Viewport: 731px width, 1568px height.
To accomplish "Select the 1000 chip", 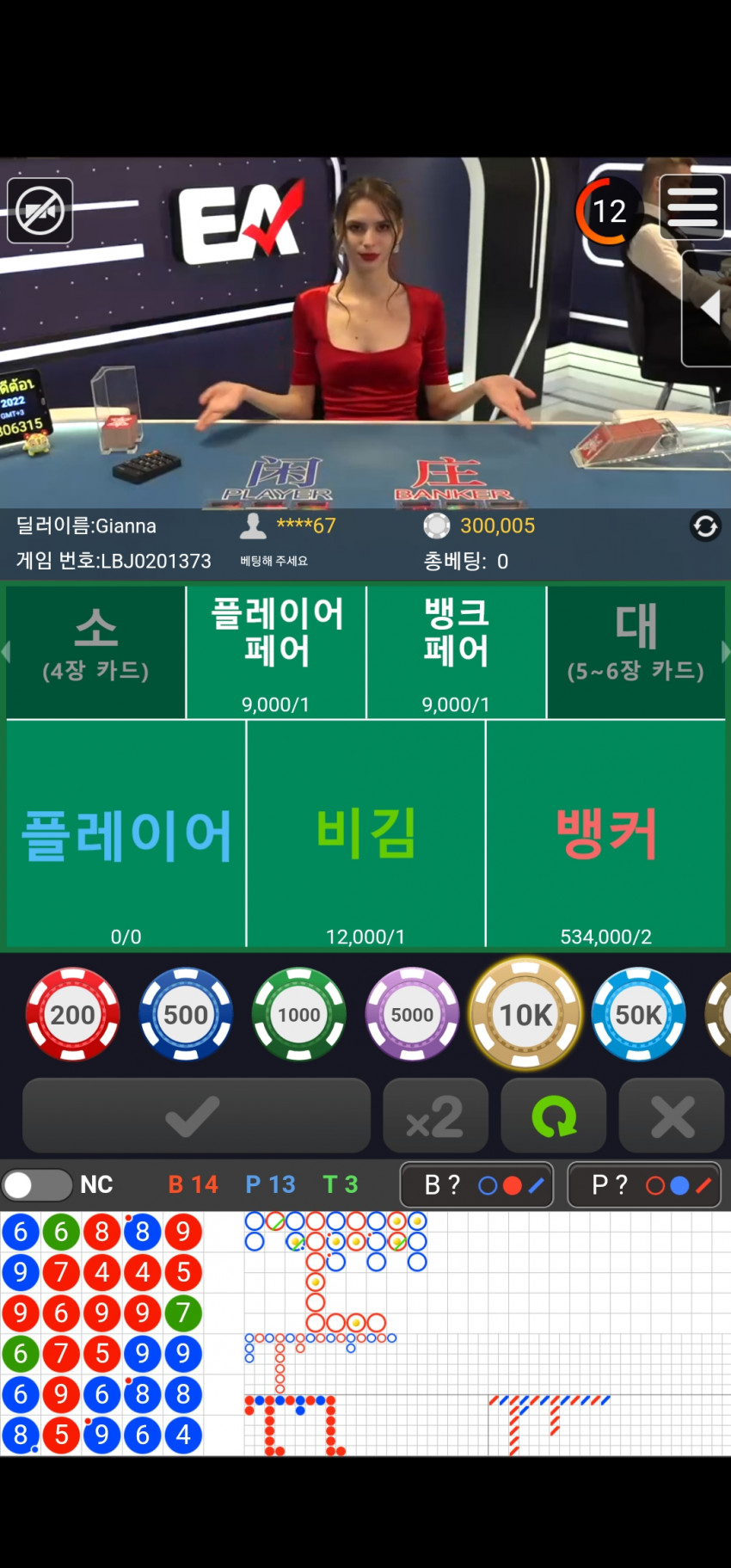I will 299,1014.
